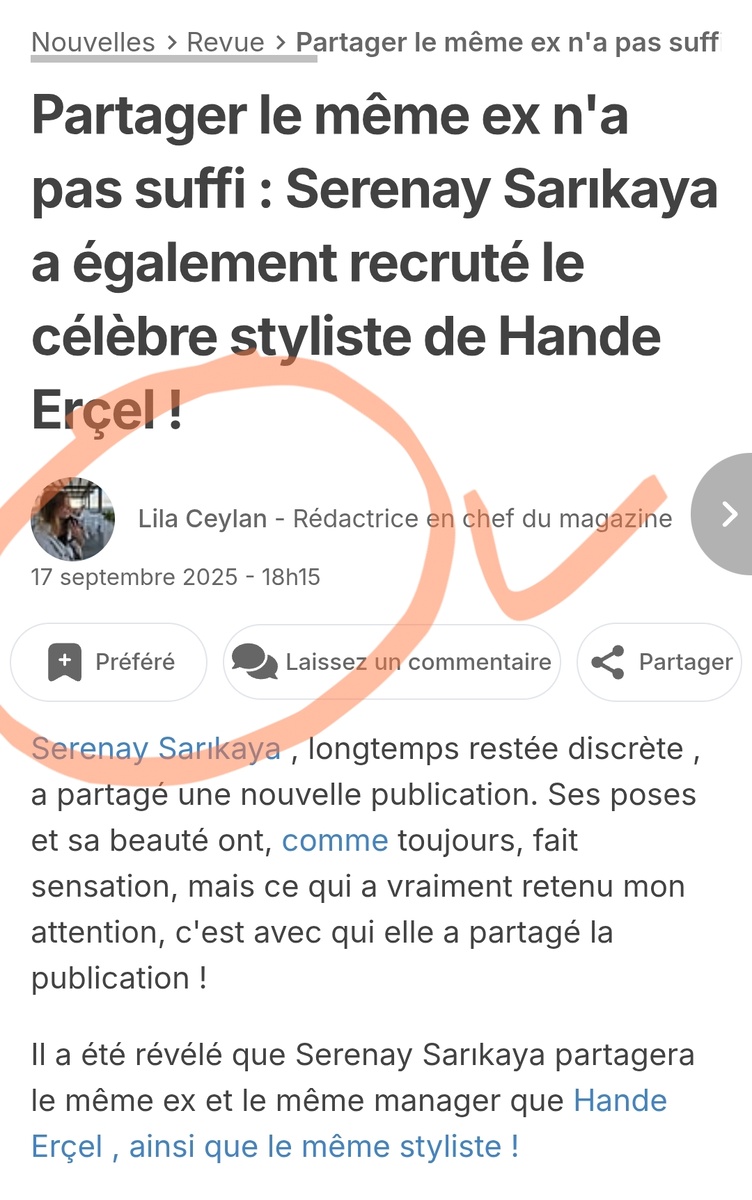
Task: Go to the Revue breadcrumb section
Action: [x=225, y=42]
